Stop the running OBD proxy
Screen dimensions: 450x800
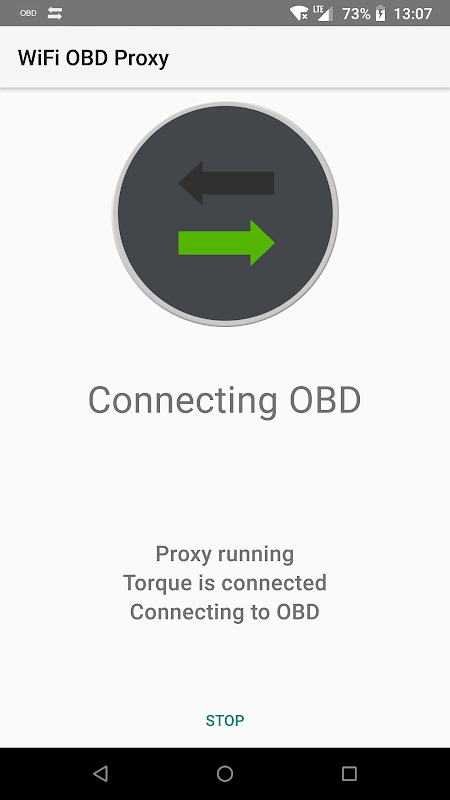tap(224, 720)
